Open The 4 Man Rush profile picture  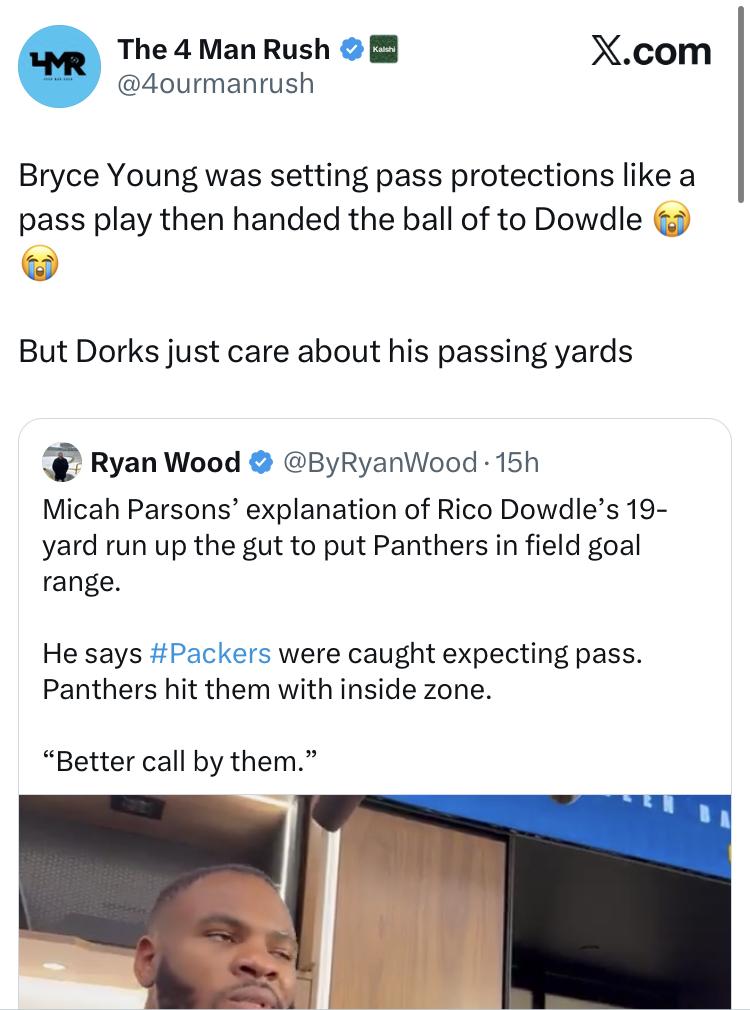[x=59, y=66]
